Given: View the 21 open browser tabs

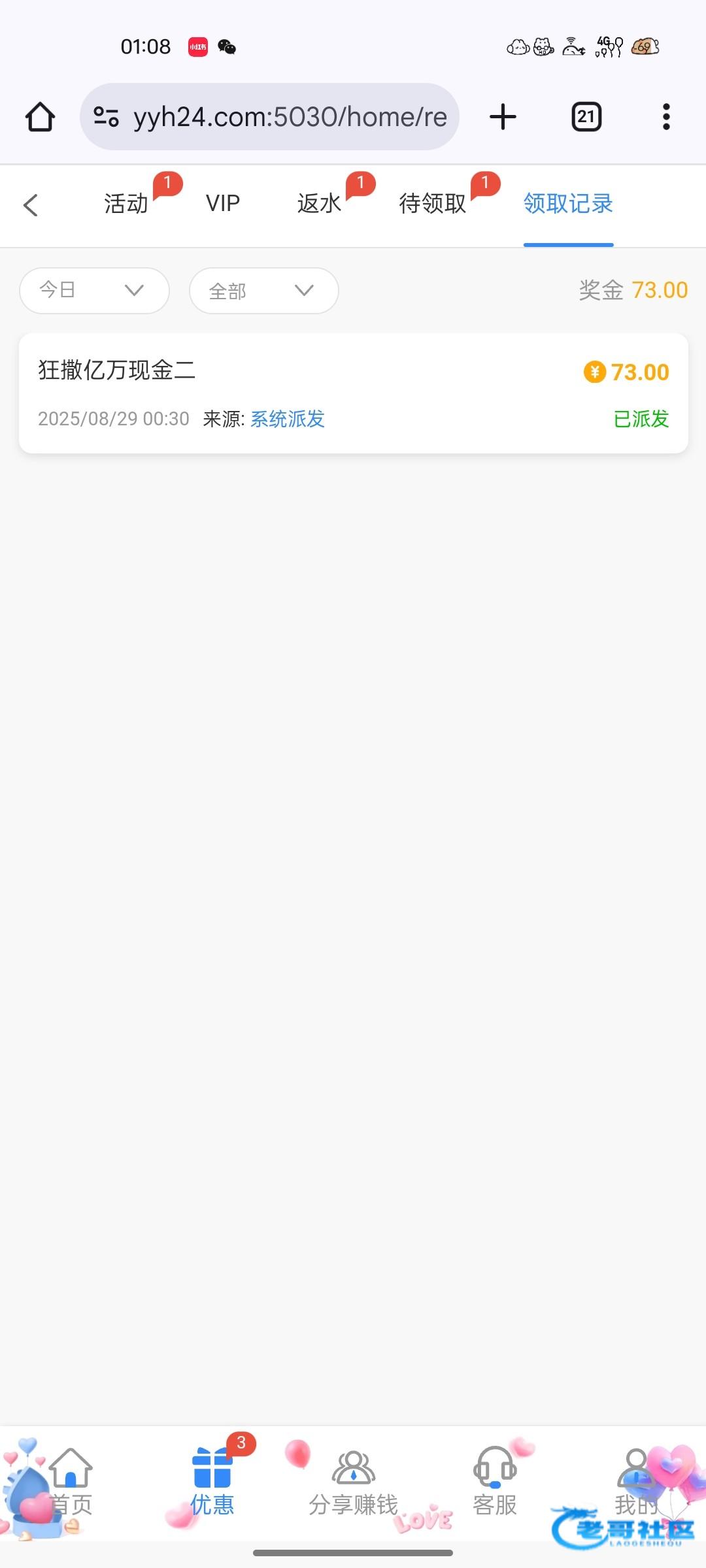Looking at the screenshot, I should (586, 117).
